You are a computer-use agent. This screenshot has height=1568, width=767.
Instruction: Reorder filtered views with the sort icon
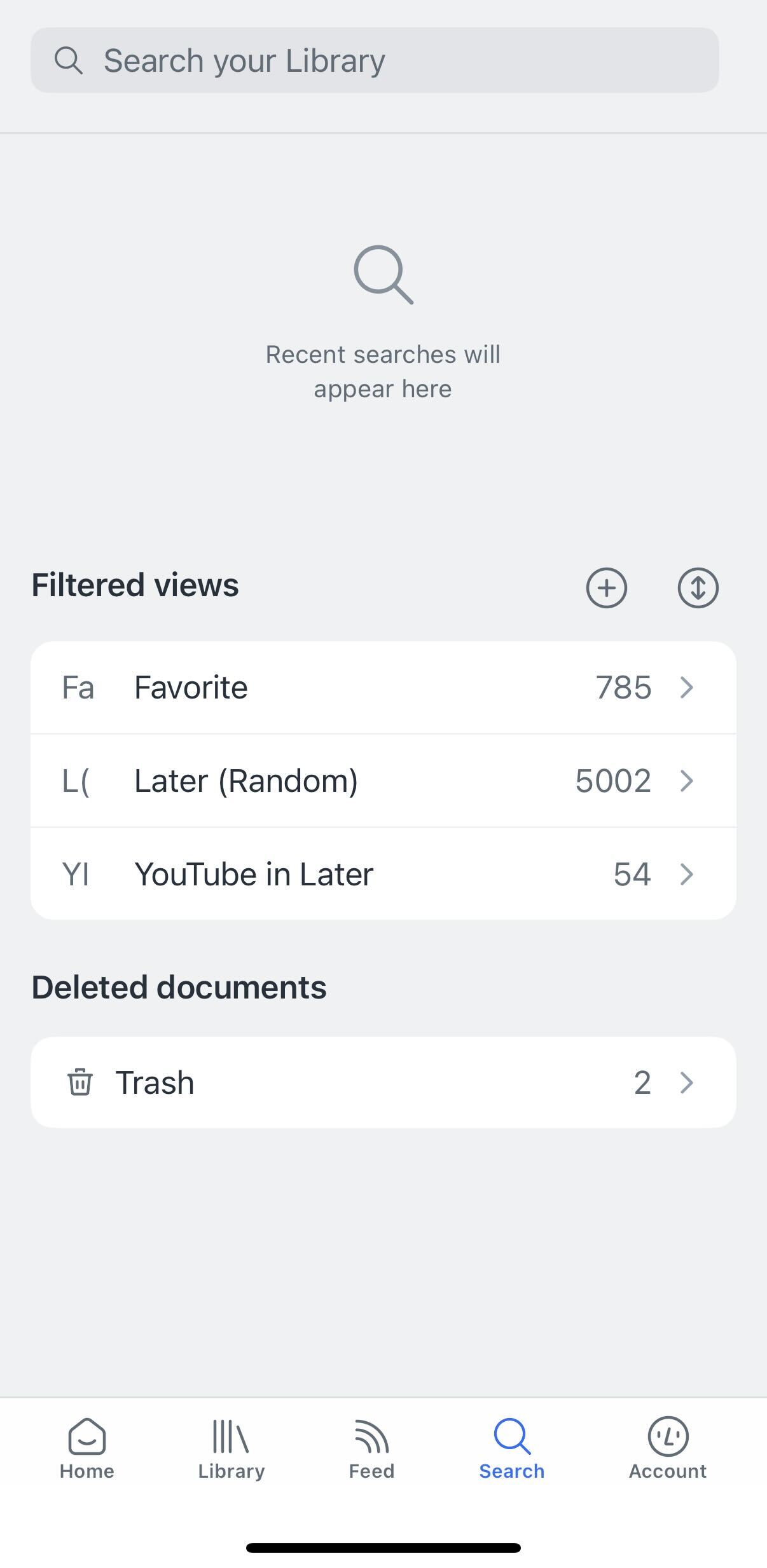click(x=698, y=587)
